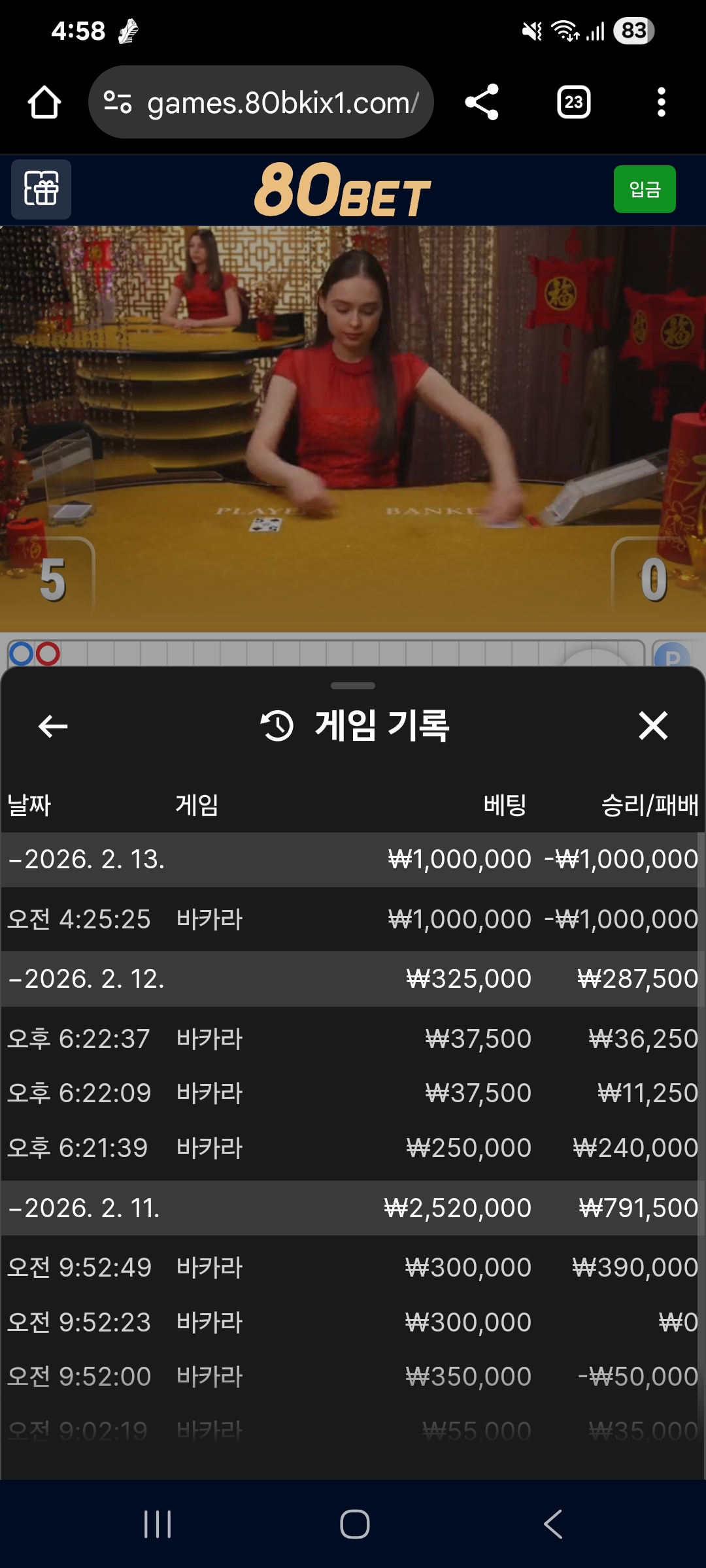Share the current page
This screenshot has height=1568, width=706.
click(x=482, y=103)
